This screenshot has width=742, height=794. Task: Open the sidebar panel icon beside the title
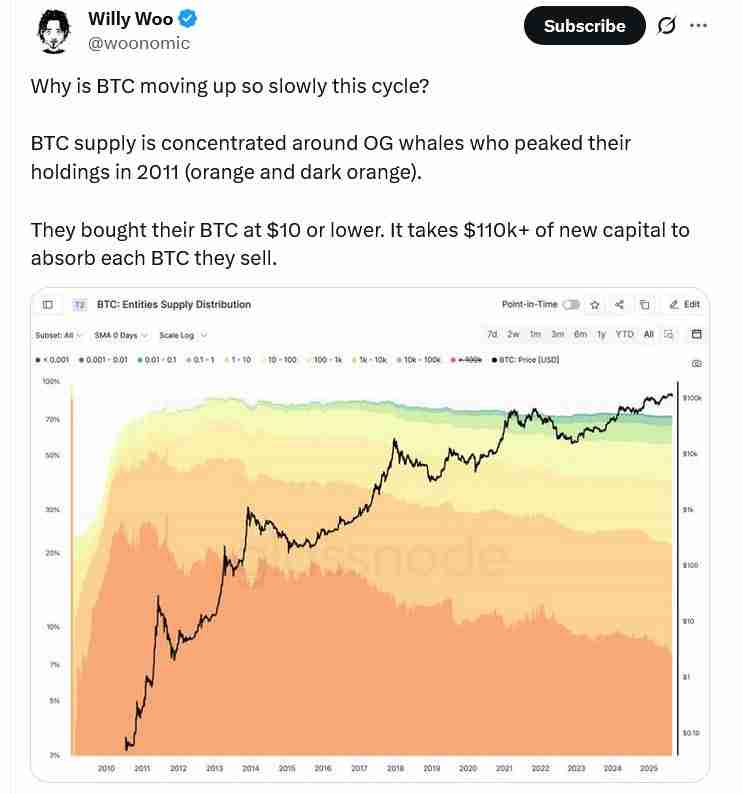coord(49,303)
